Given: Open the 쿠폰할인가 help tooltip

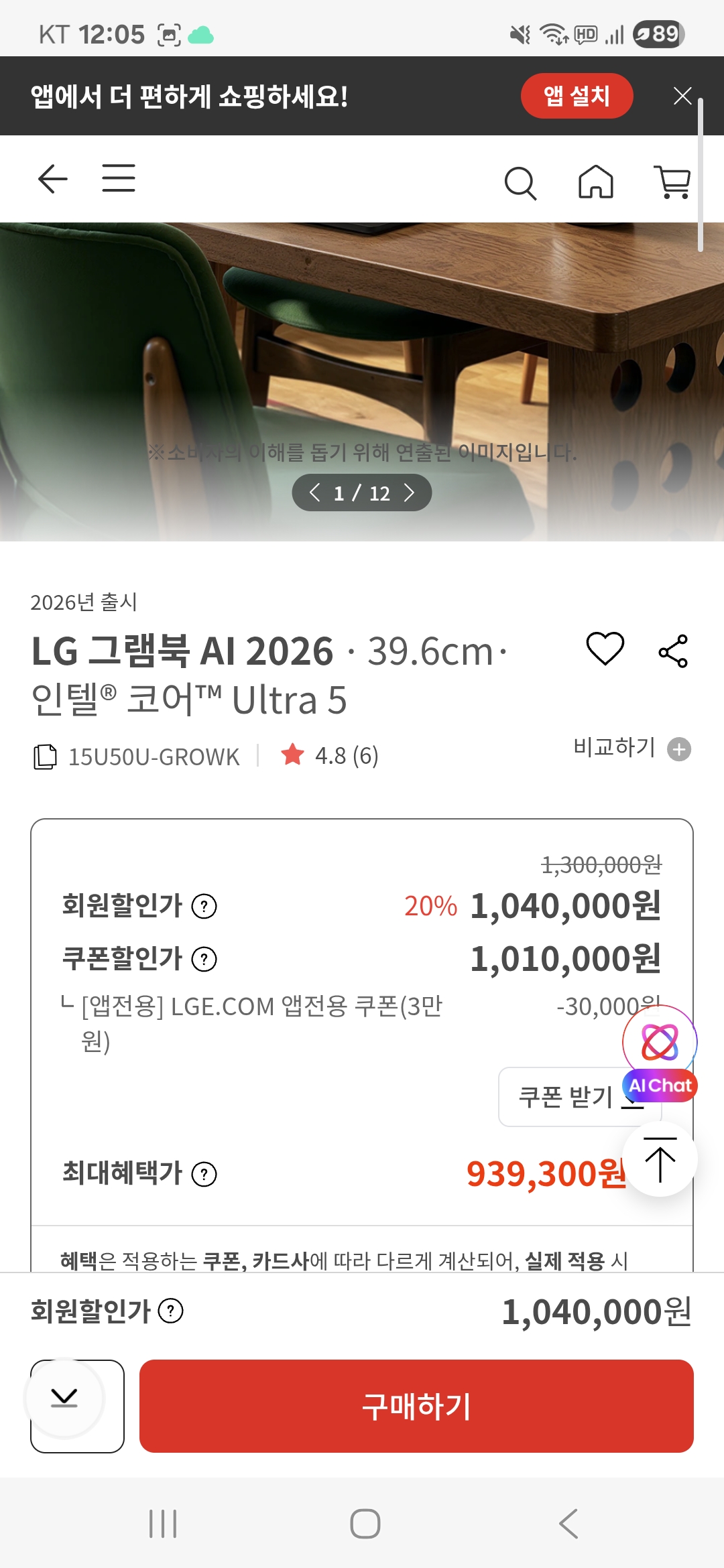Looking at the screenshot, I should 204,959.
